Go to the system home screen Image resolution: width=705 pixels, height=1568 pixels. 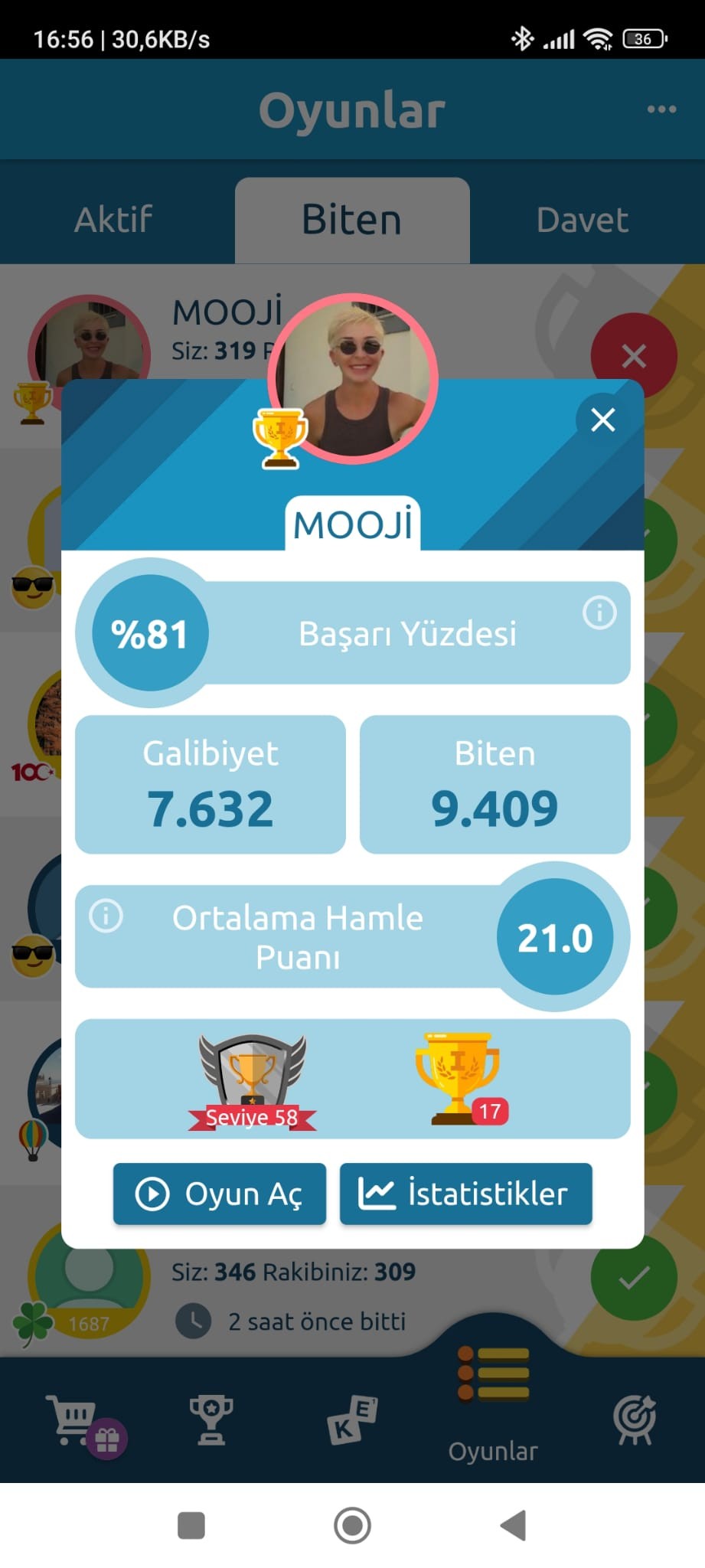[353, 1525]
